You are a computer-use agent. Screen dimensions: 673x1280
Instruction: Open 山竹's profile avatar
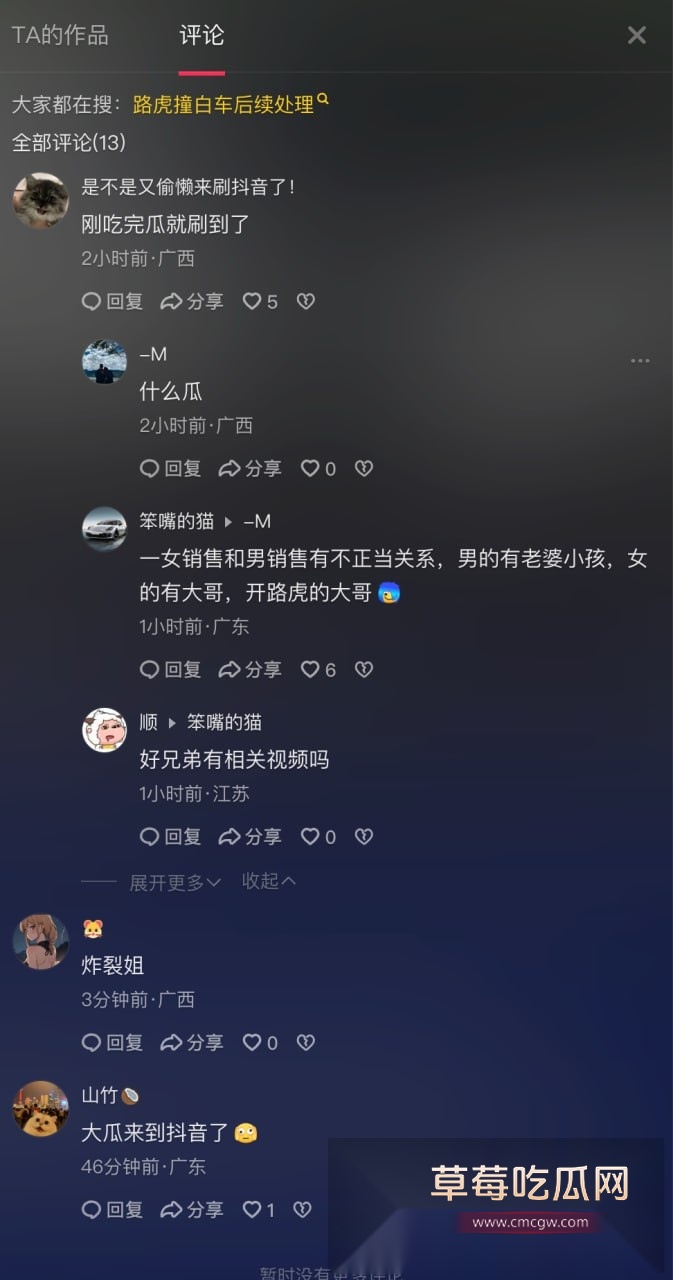pyautogui.click(x=40, y=1108)
